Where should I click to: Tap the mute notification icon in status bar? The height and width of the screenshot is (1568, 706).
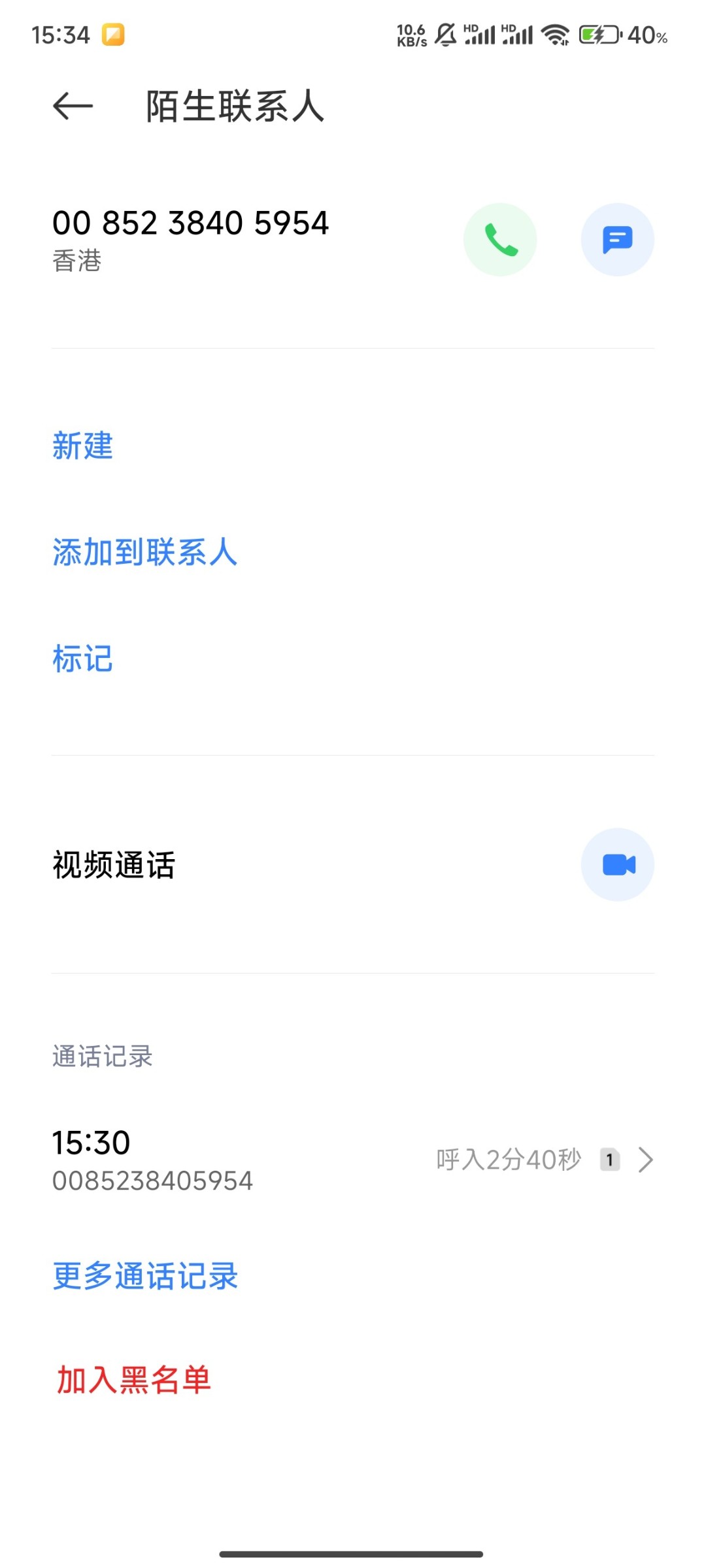pos(446,36)
